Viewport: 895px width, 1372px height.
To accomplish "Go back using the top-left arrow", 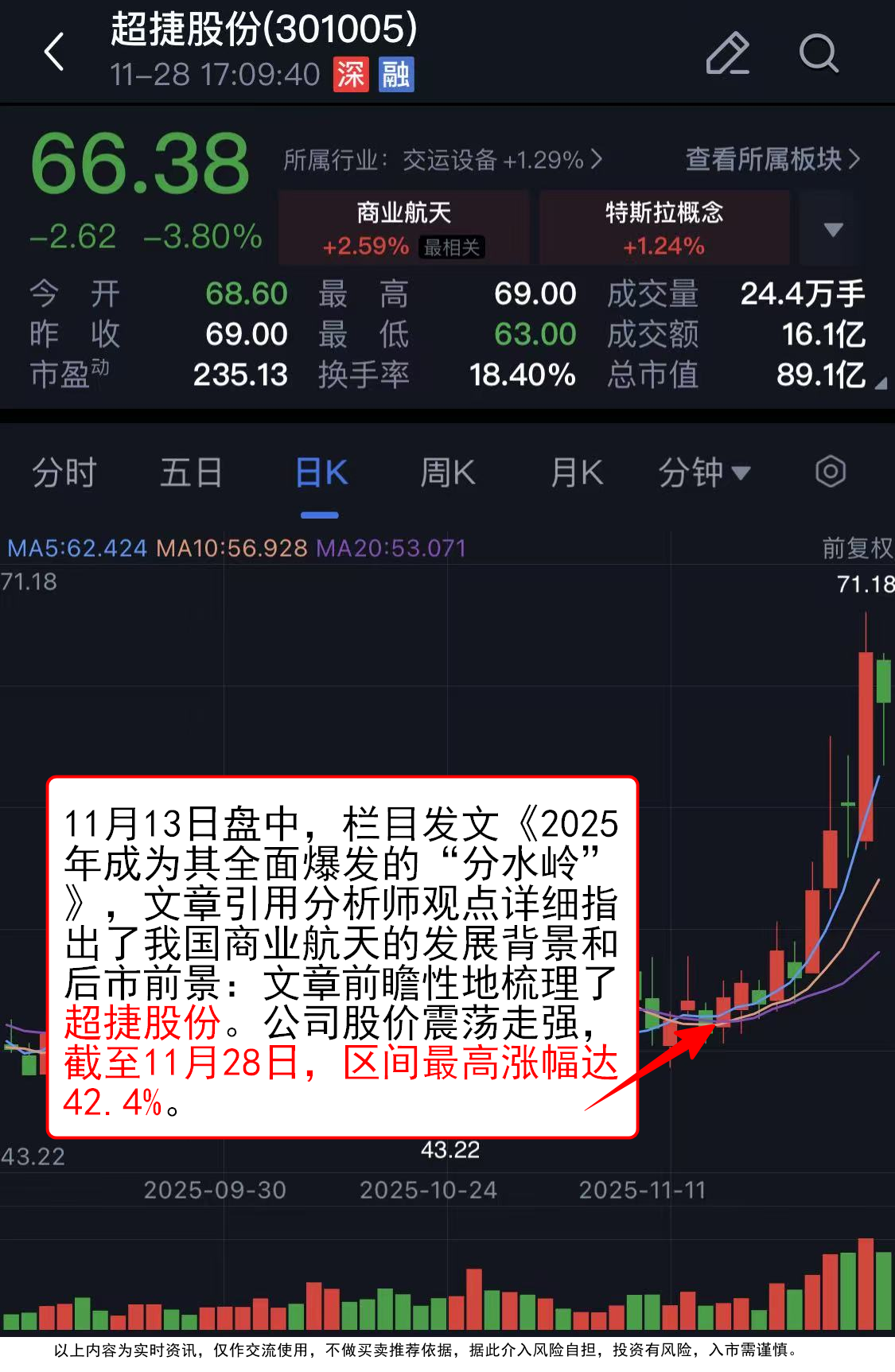I will tap(54, 52).
